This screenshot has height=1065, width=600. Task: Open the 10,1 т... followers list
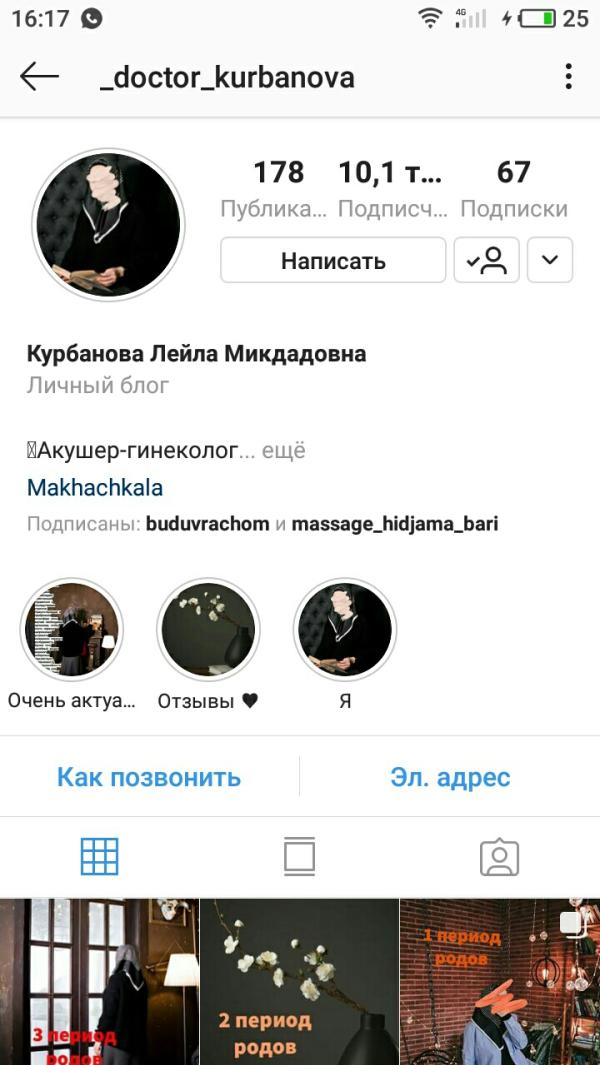tap(391, 189)
